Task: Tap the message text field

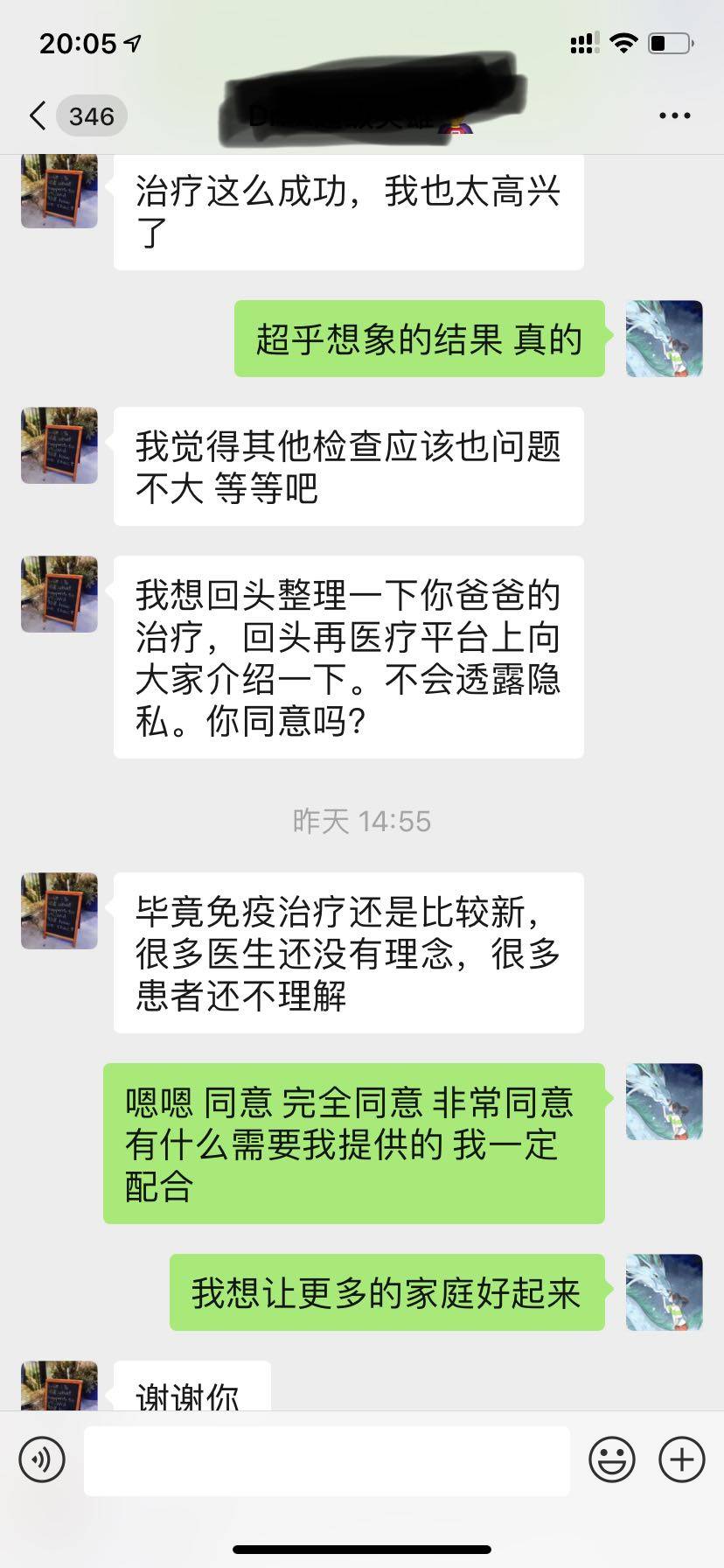Action: [326, 1459]
